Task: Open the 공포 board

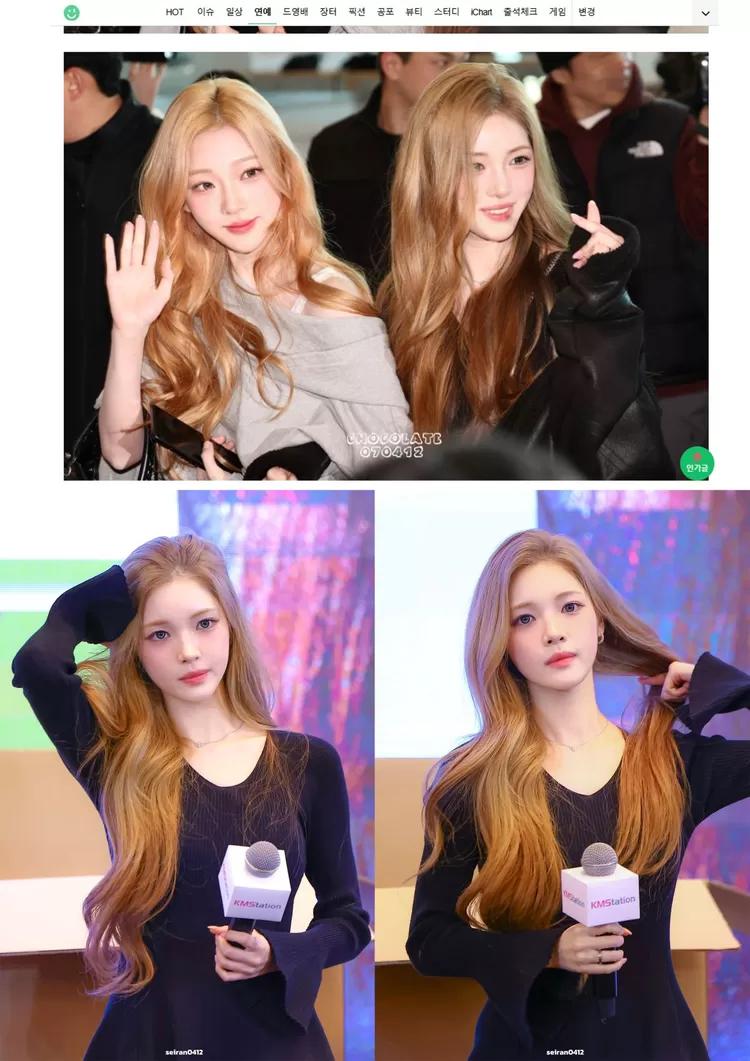Action: click(x=385, y=11)
